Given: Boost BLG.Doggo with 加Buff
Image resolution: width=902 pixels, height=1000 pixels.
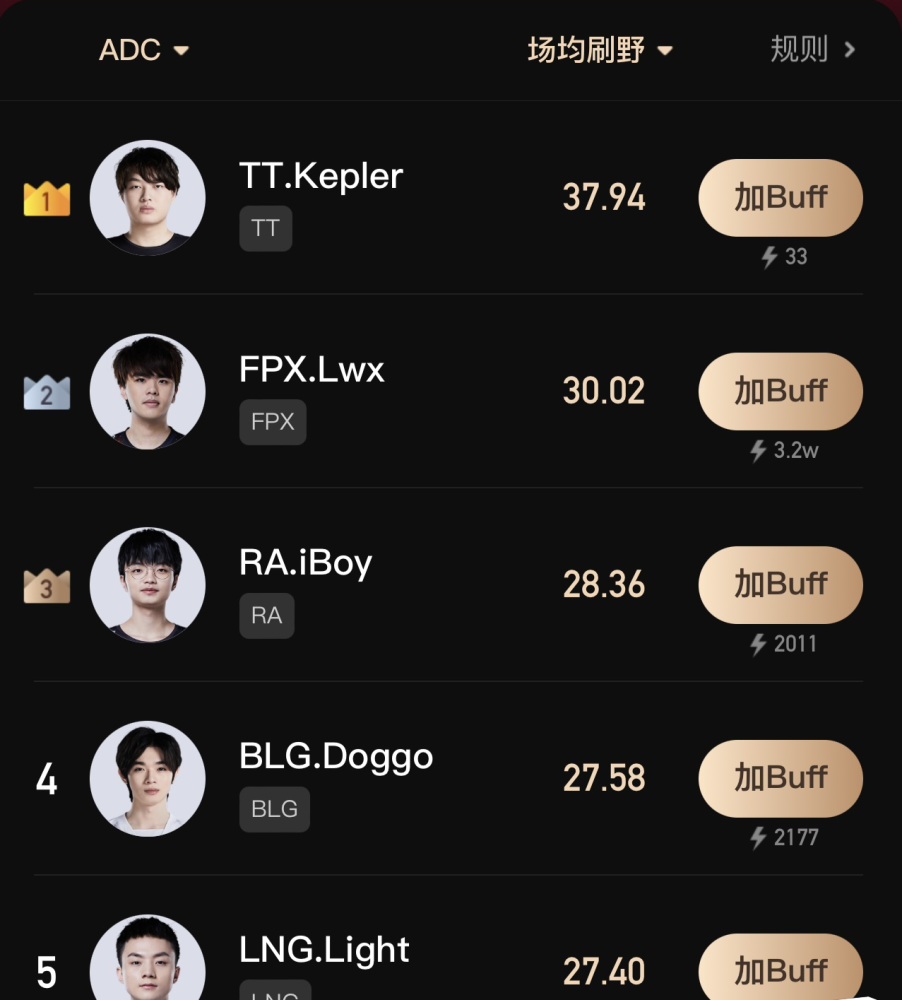Looking at the screenshot, I should pos(780,778).
